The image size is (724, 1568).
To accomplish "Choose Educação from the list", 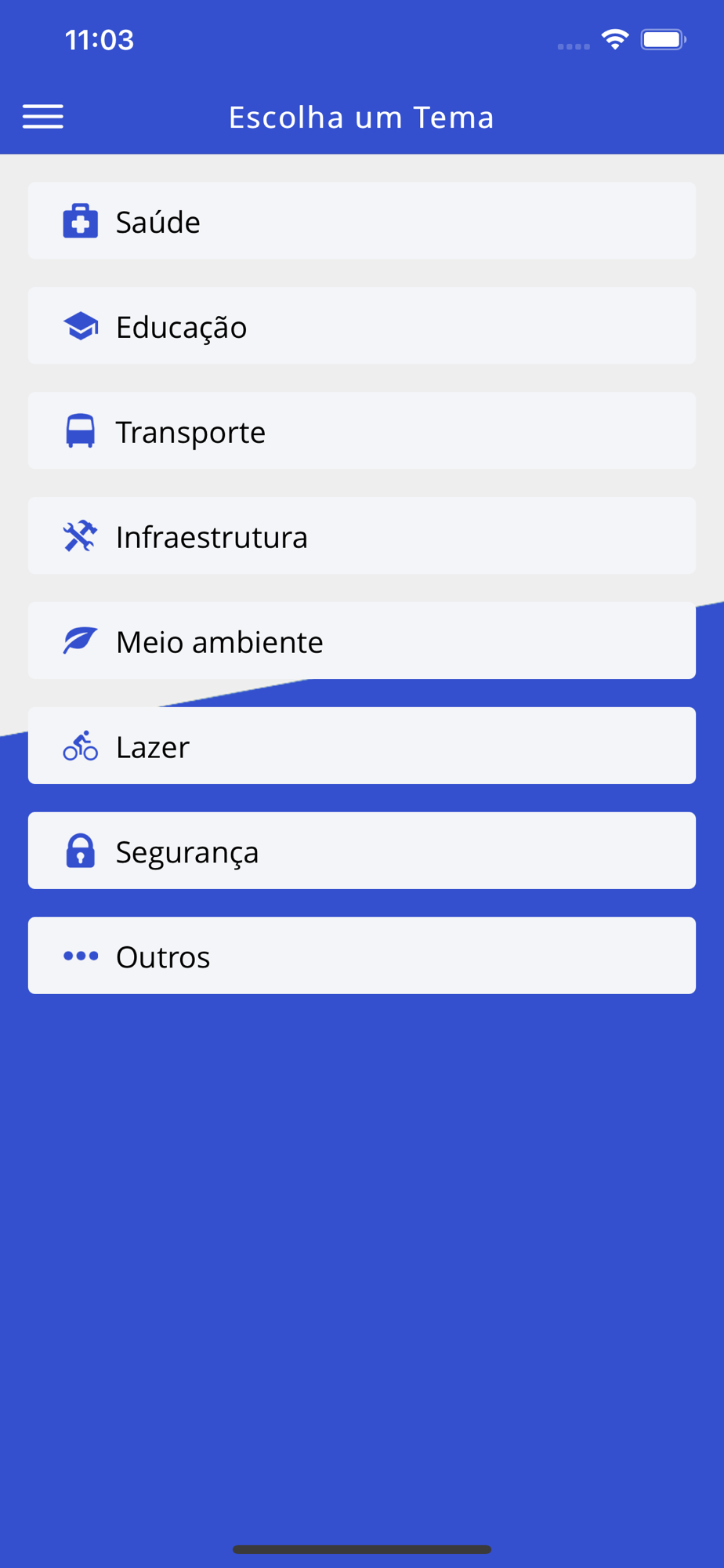I will 362,326.
